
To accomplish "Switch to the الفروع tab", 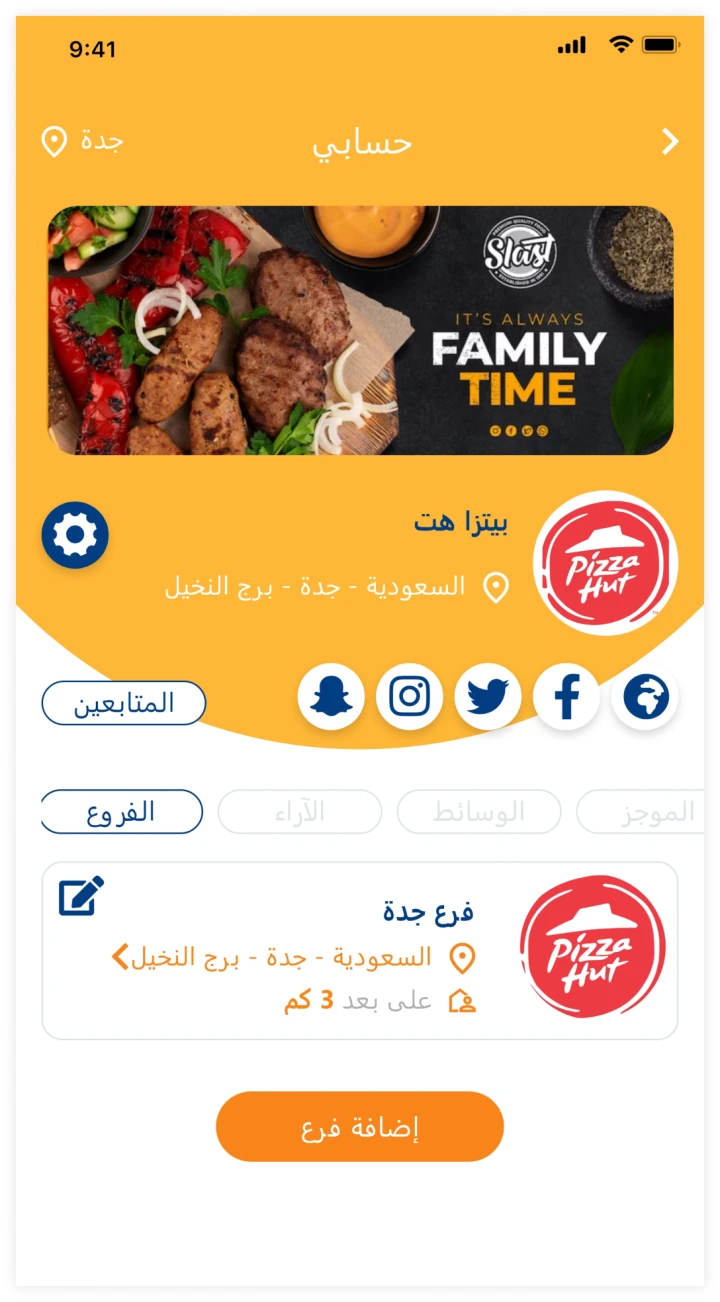I will tap(122, 812).
